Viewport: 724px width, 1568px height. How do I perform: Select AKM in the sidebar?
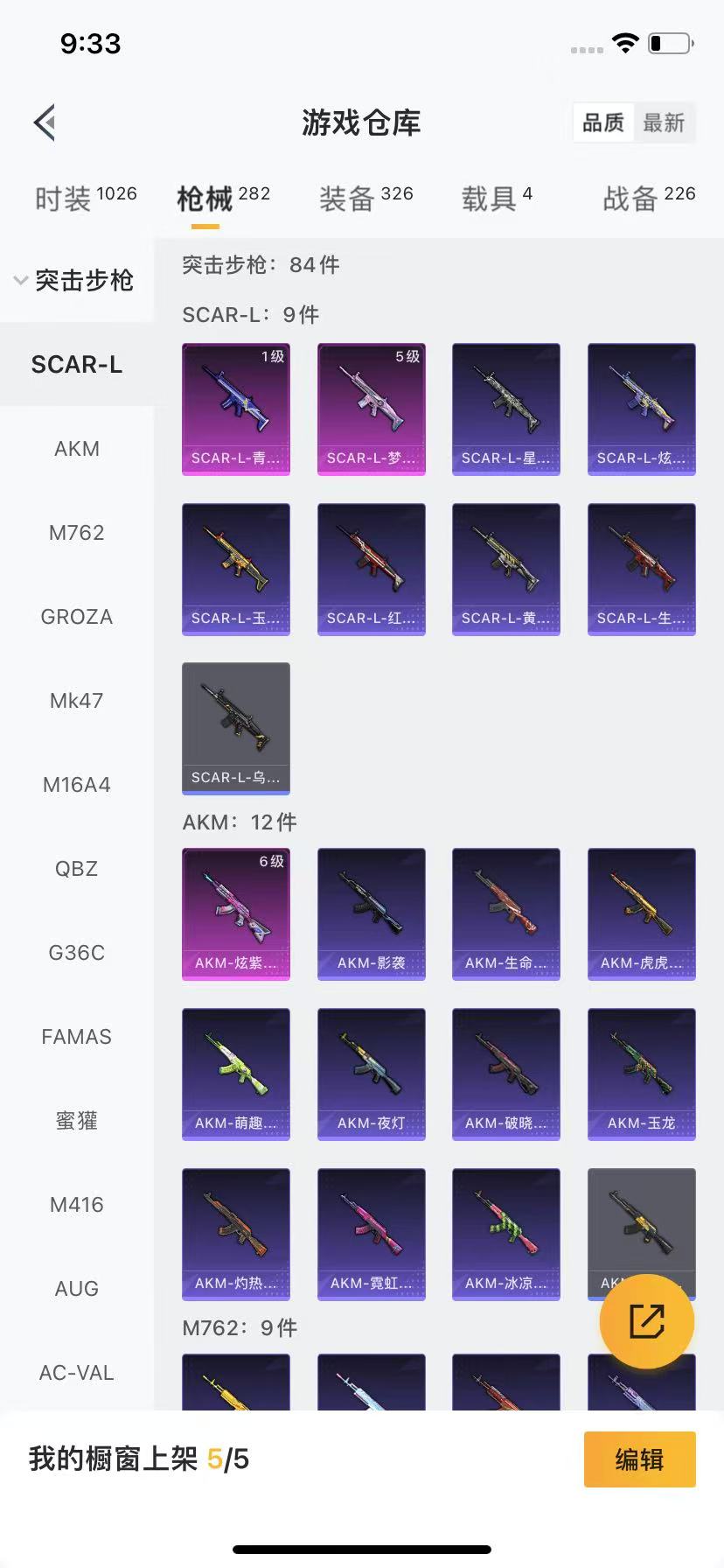coord(77,449)
